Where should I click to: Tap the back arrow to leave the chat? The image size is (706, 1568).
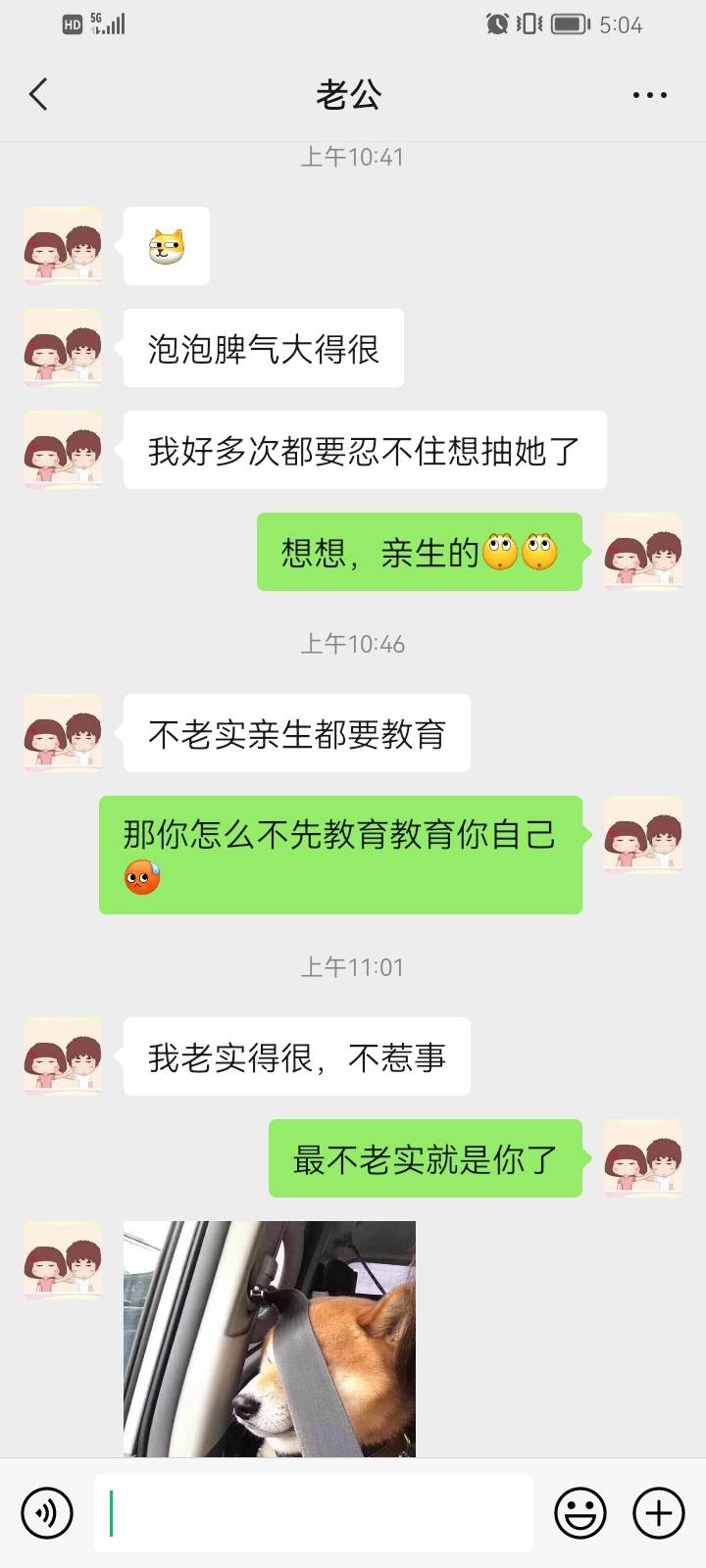[37, 94]
